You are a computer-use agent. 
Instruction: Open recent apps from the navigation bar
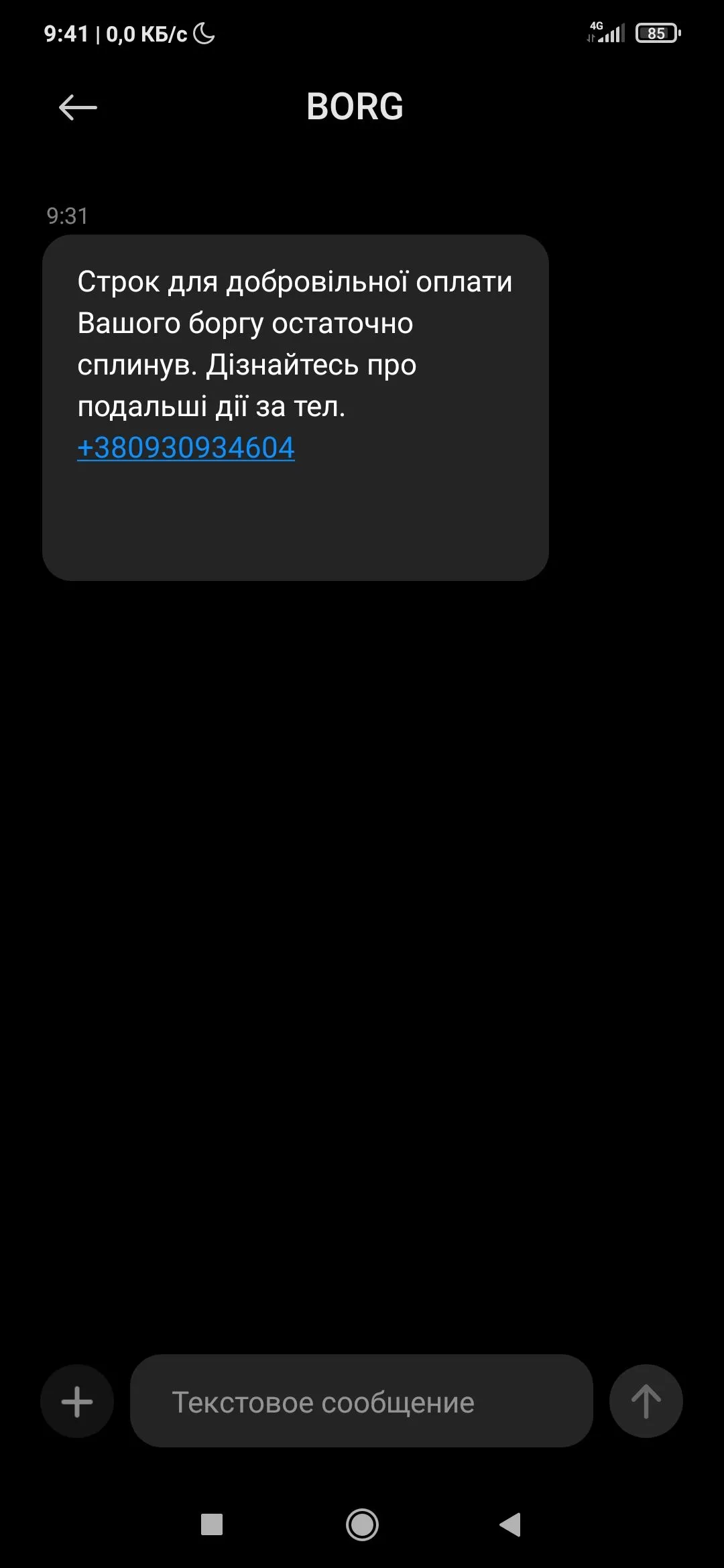[x=212, y=1525]
